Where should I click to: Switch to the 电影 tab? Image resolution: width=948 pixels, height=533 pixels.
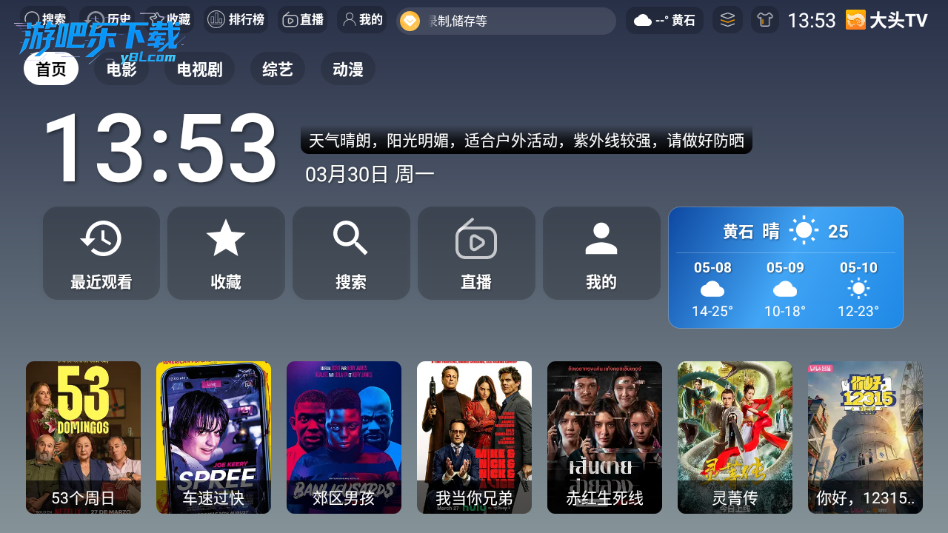point(121,69)
